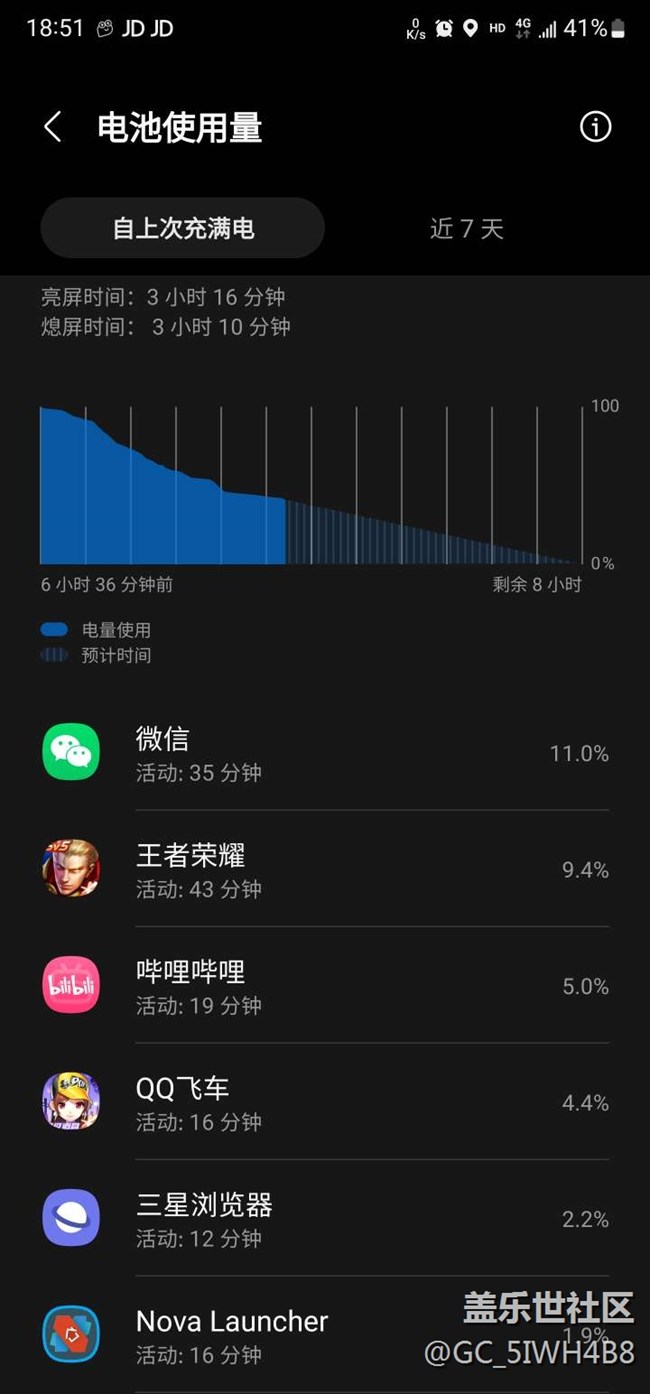Select the 自上次充满电 tab
Viewport: 650px width, 1394px height.
point(183,228)
